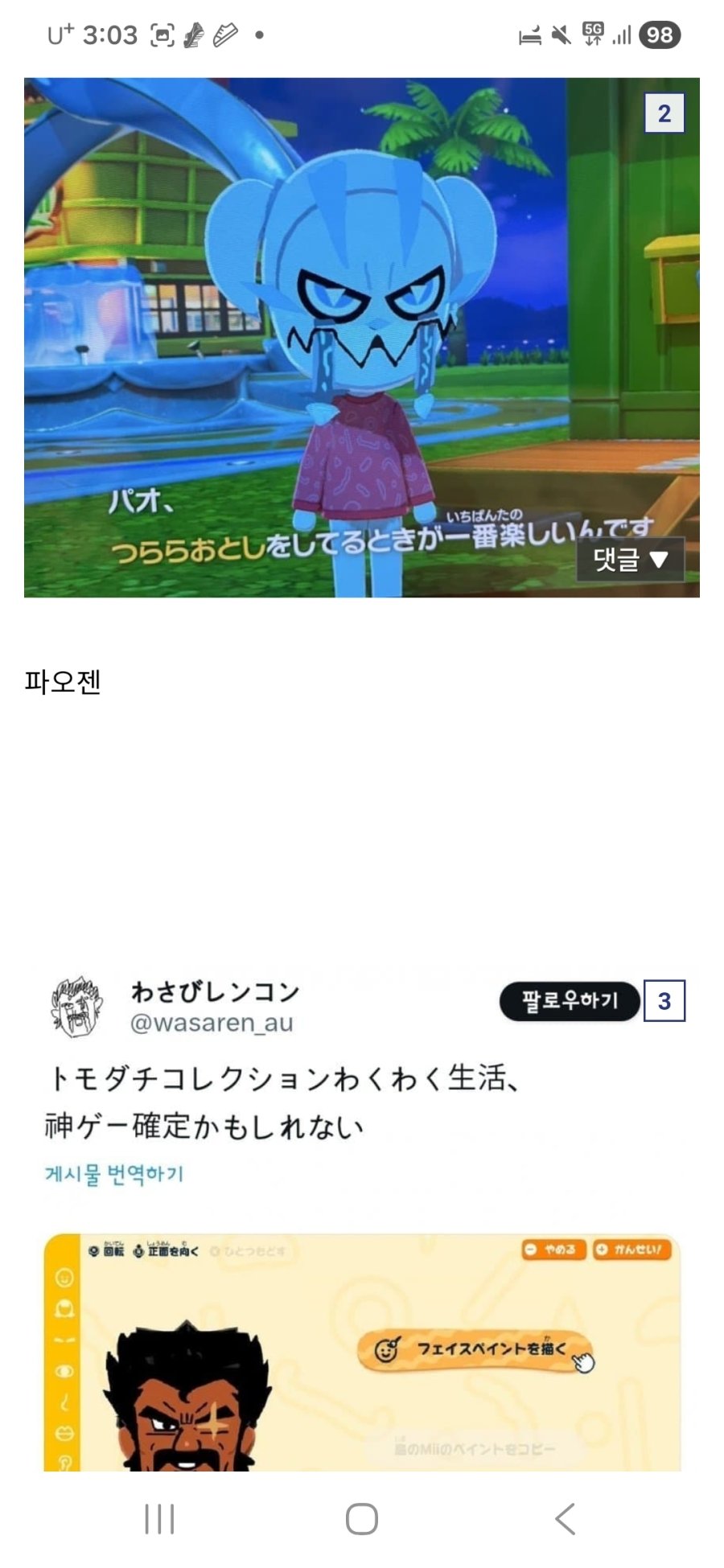Open the recent apps view
Screen dimensions: 724x1568
(x=159, y=1519)
